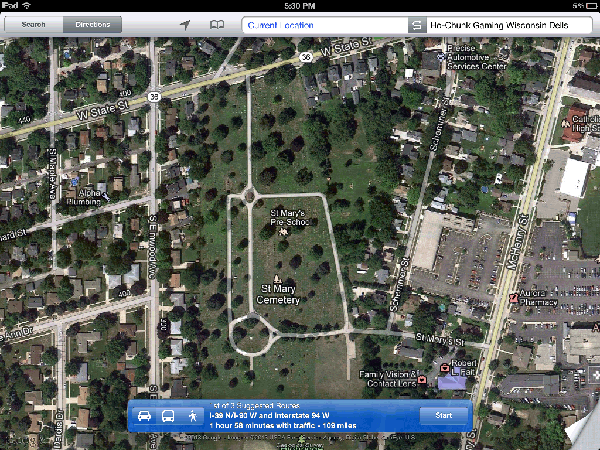This screenshot has height=450, width=600.
Task: Switch to the Search tab
Action: (33, 24)
